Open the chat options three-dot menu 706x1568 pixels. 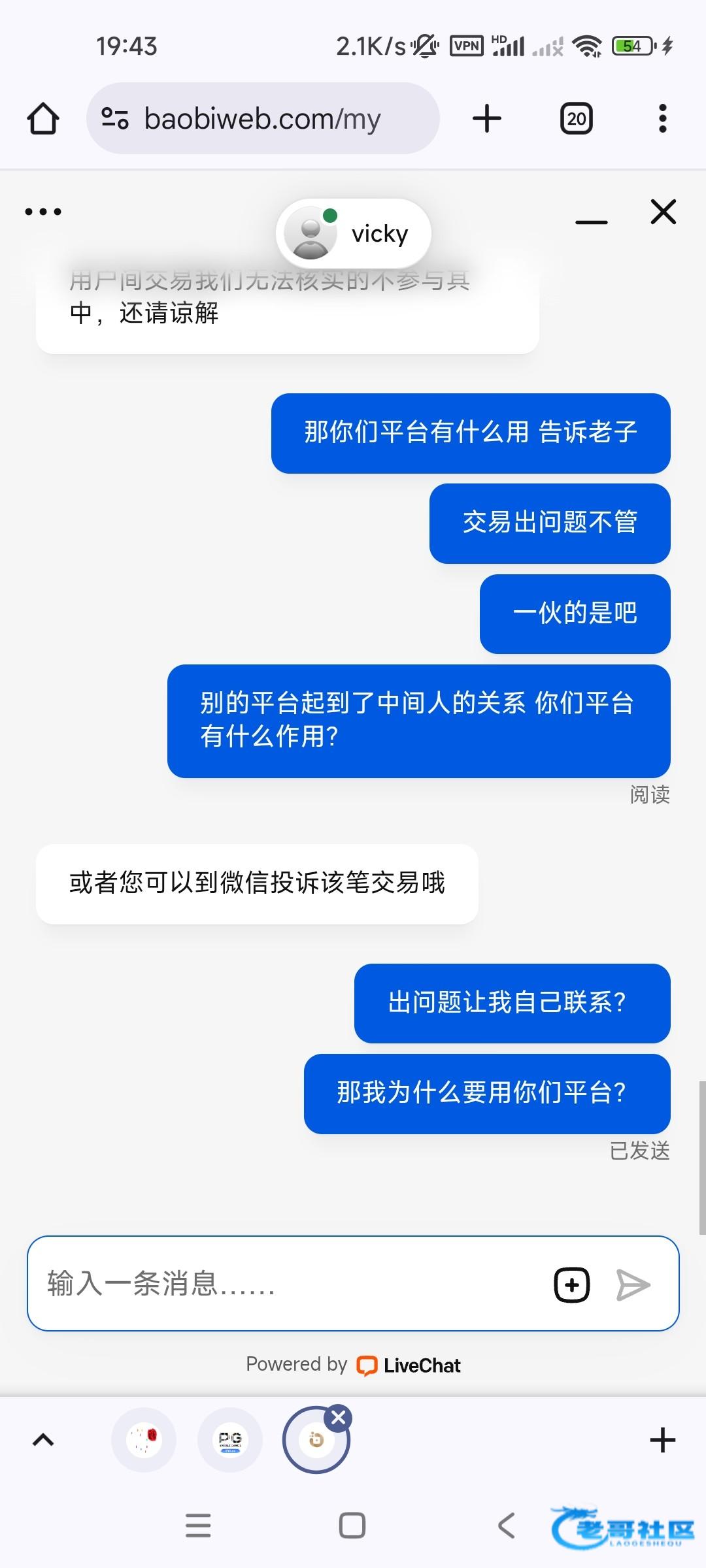click(43, 212)
